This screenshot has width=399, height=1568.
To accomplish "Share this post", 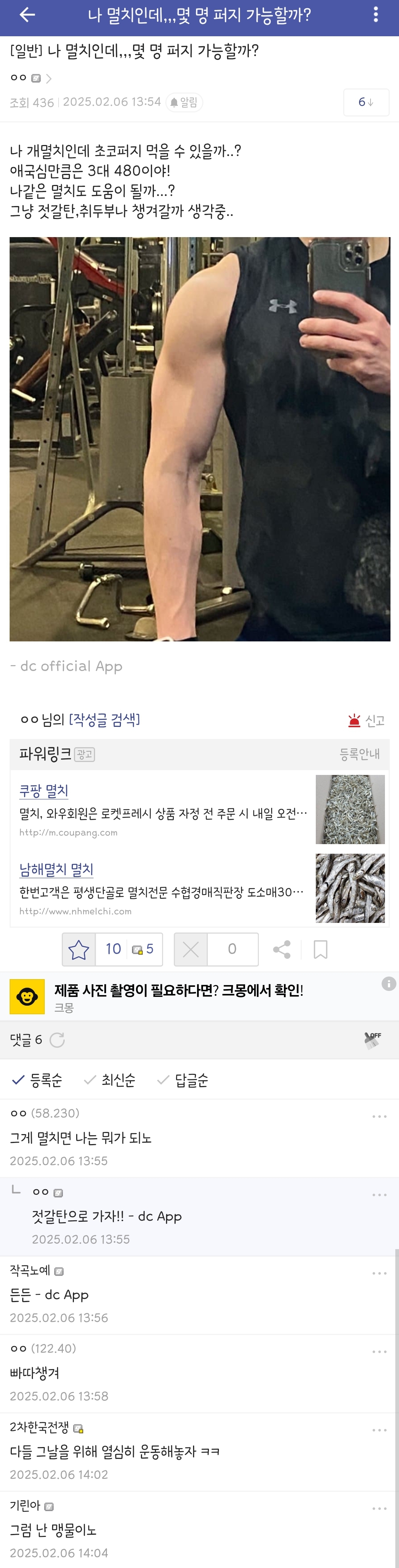I will tap(282, 949).
